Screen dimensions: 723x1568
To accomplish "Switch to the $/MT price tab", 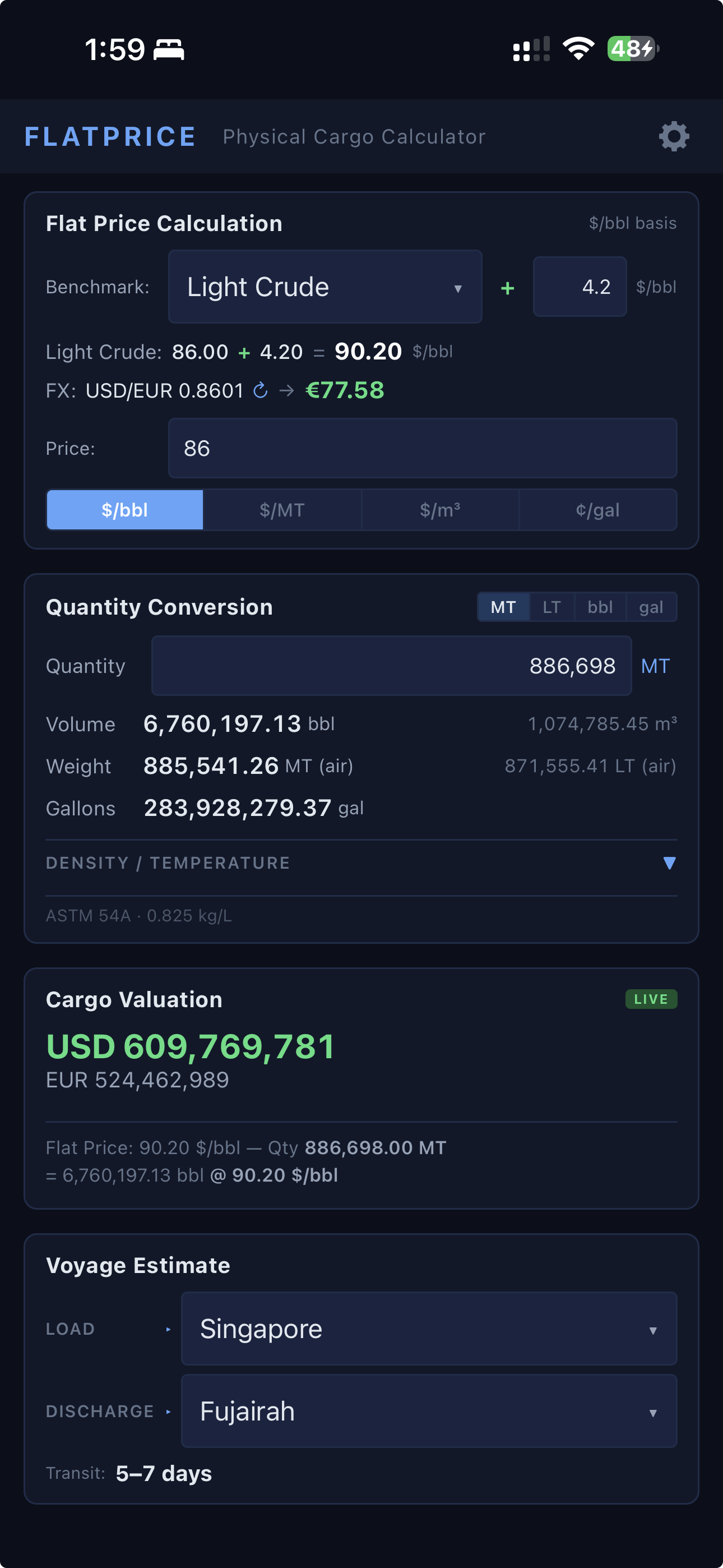I will tap(282, 510).
